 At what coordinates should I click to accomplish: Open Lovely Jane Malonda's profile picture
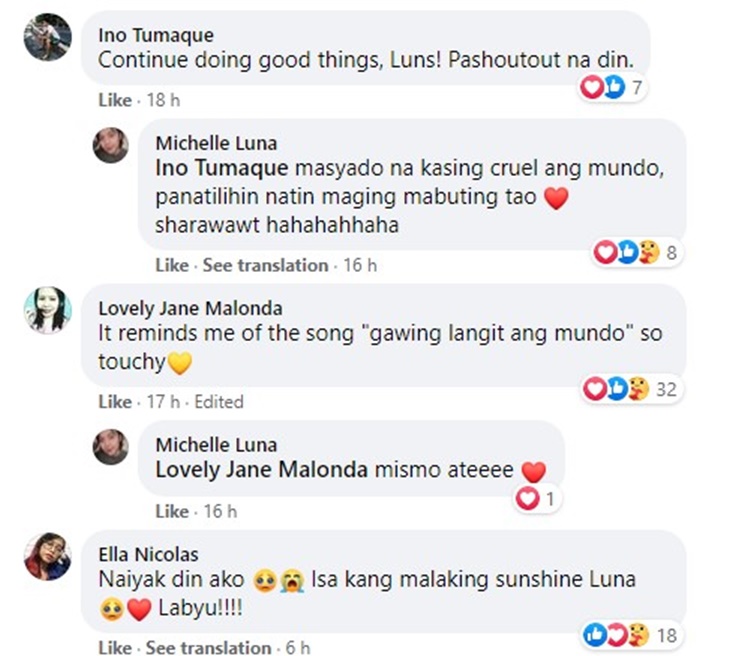47,310
